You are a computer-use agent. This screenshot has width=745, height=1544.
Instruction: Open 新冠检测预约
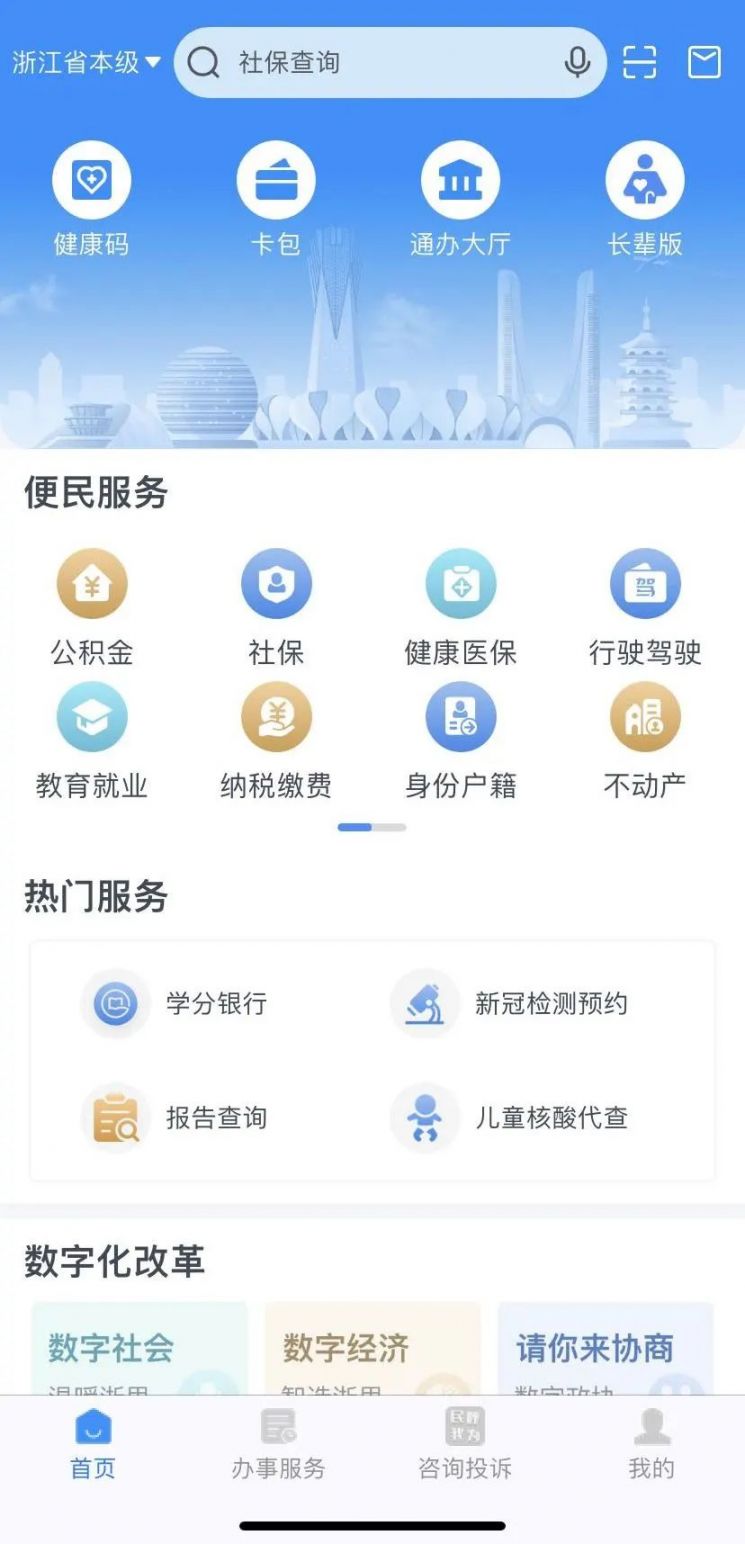coord(510,1003)
